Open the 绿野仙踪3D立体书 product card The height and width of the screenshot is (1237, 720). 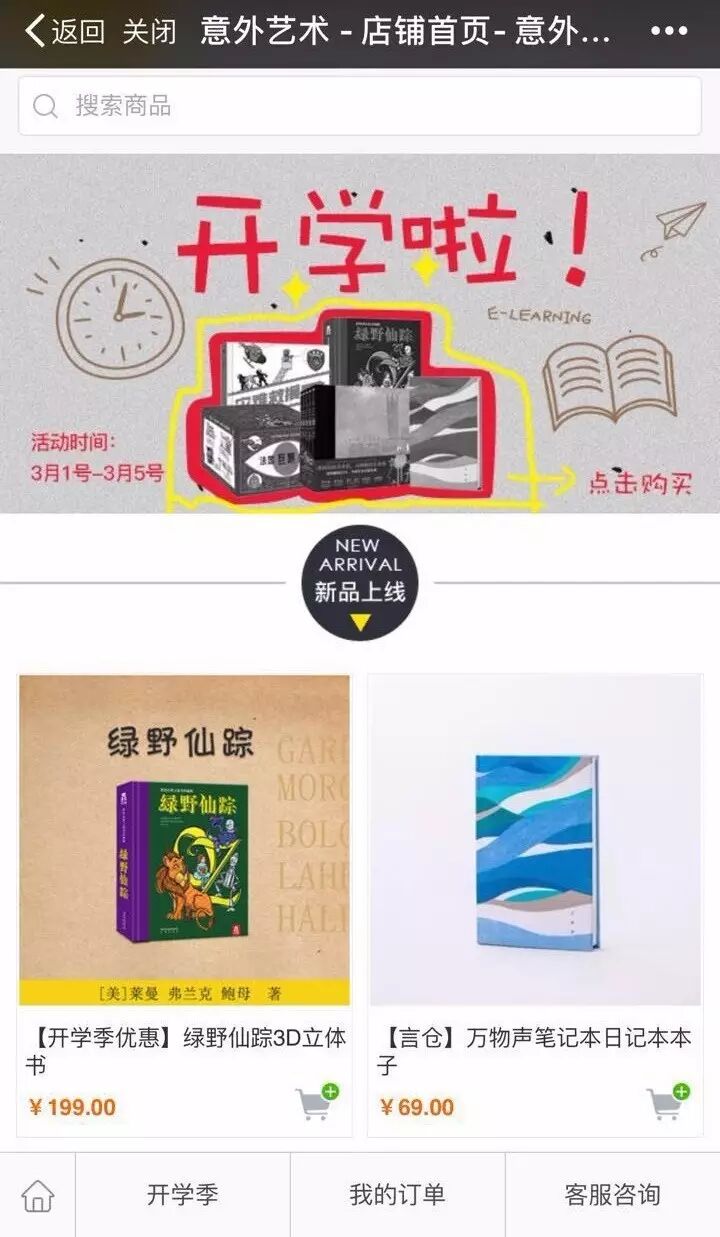coord(184,840)
